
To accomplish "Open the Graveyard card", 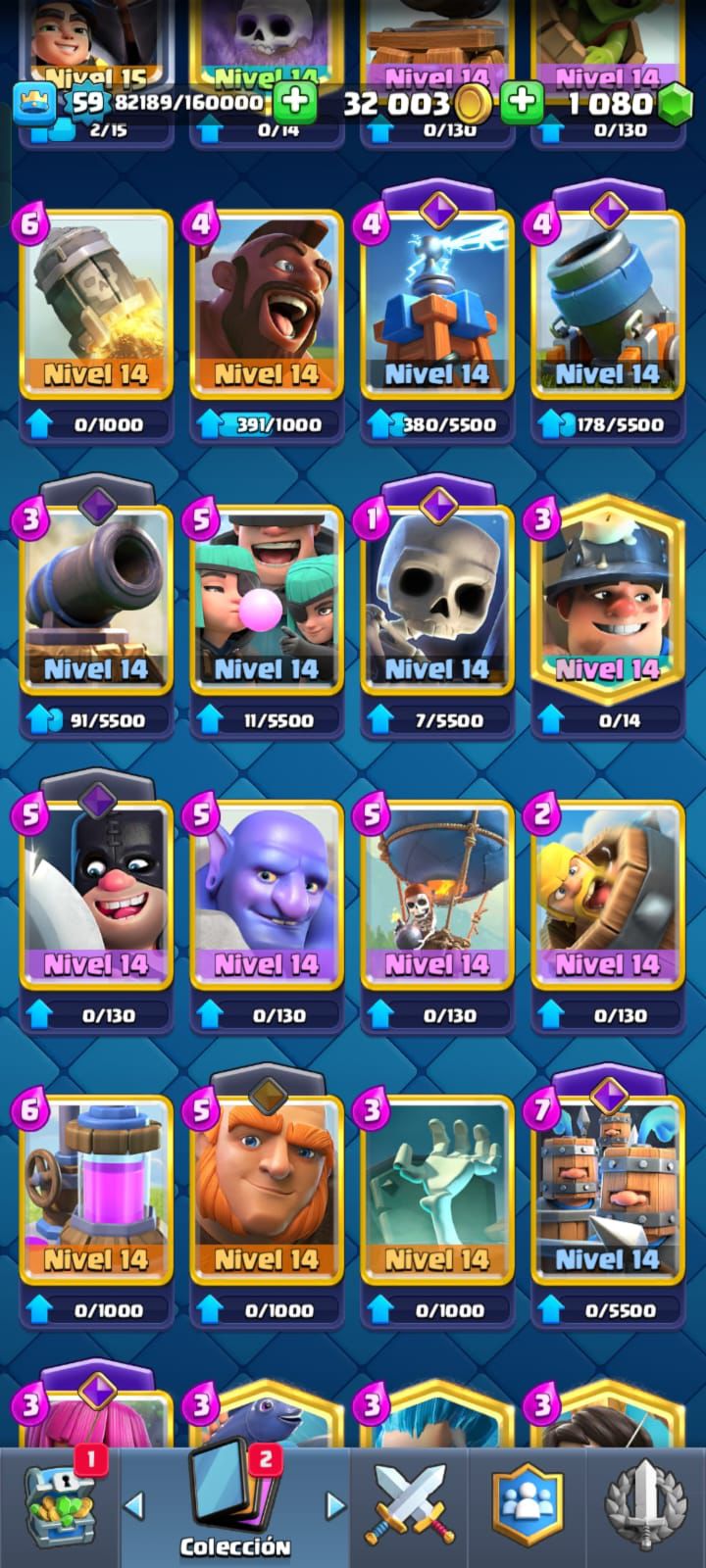I will pyautogui.click(x=436, y=1190).
